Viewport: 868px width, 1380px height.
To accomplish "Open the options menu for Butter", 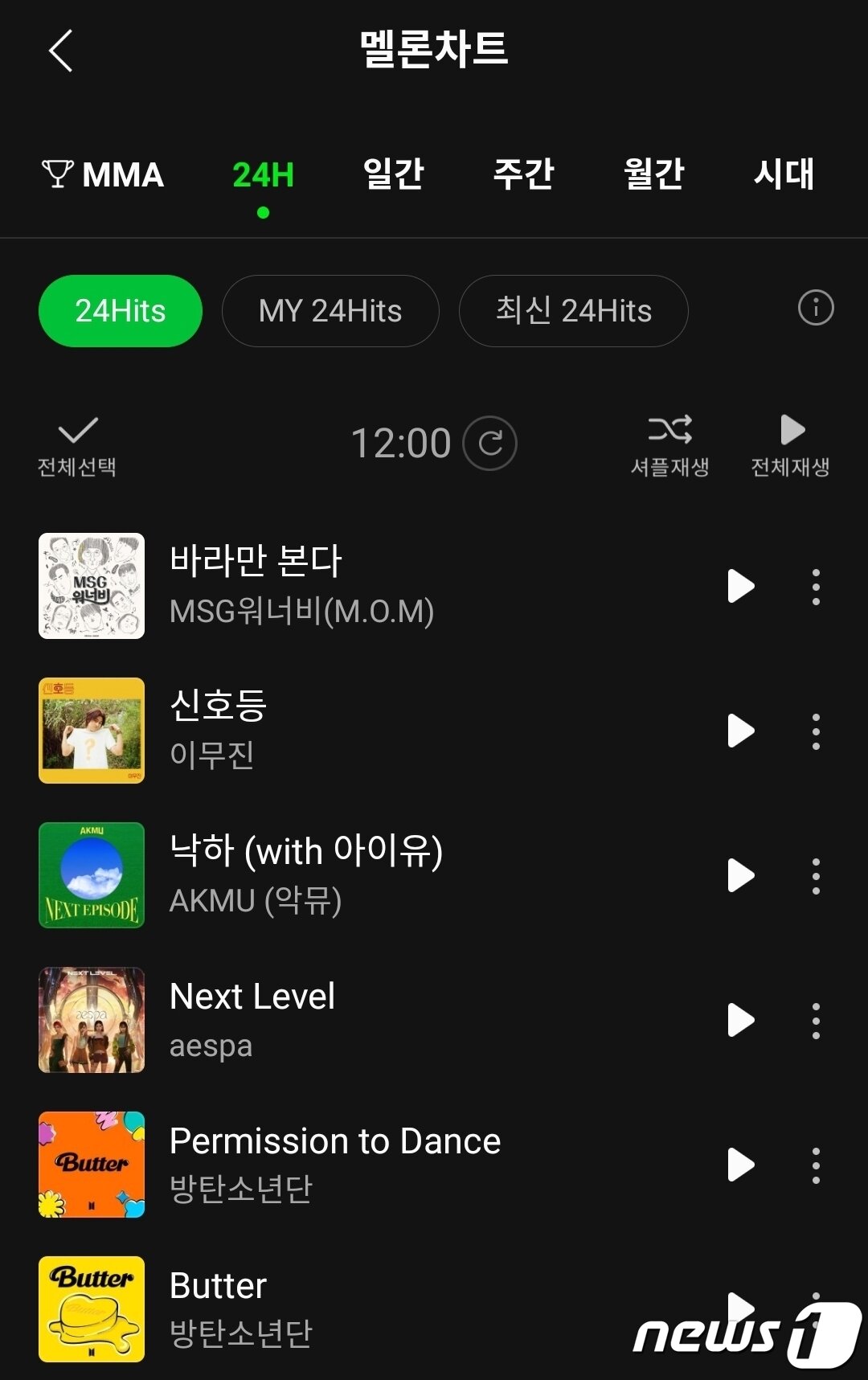I will (815, 1310).
